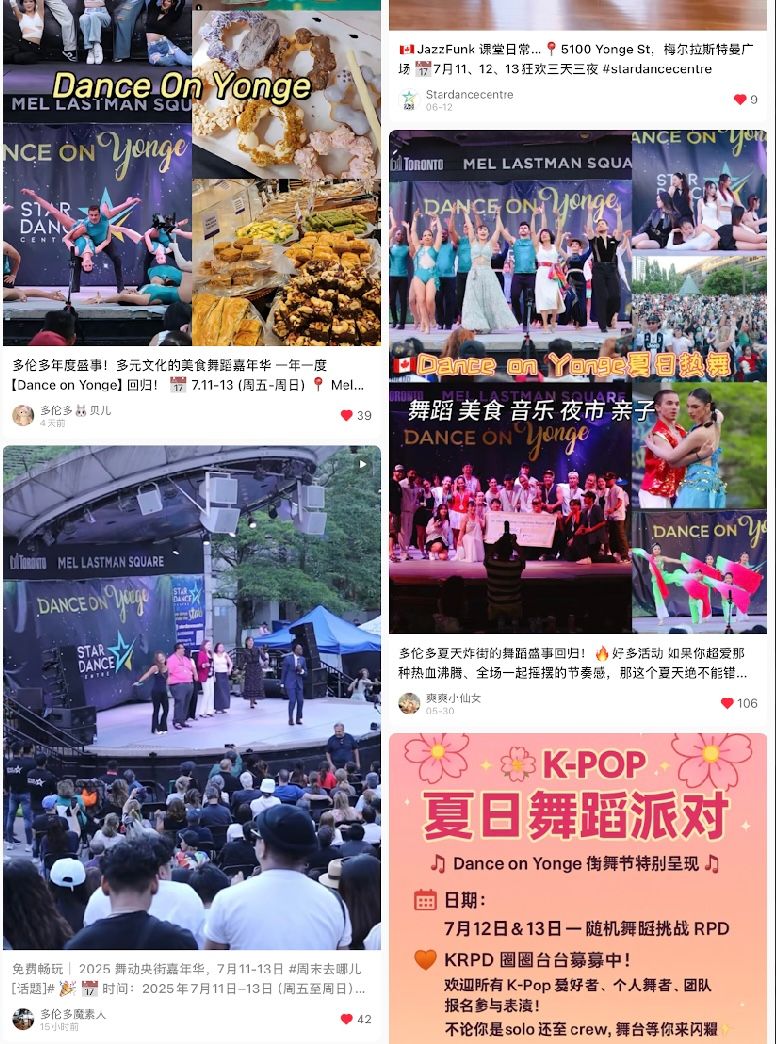Open the JazzFunk 课堂日常 post

pyautogui.click(x=577, y=58)
